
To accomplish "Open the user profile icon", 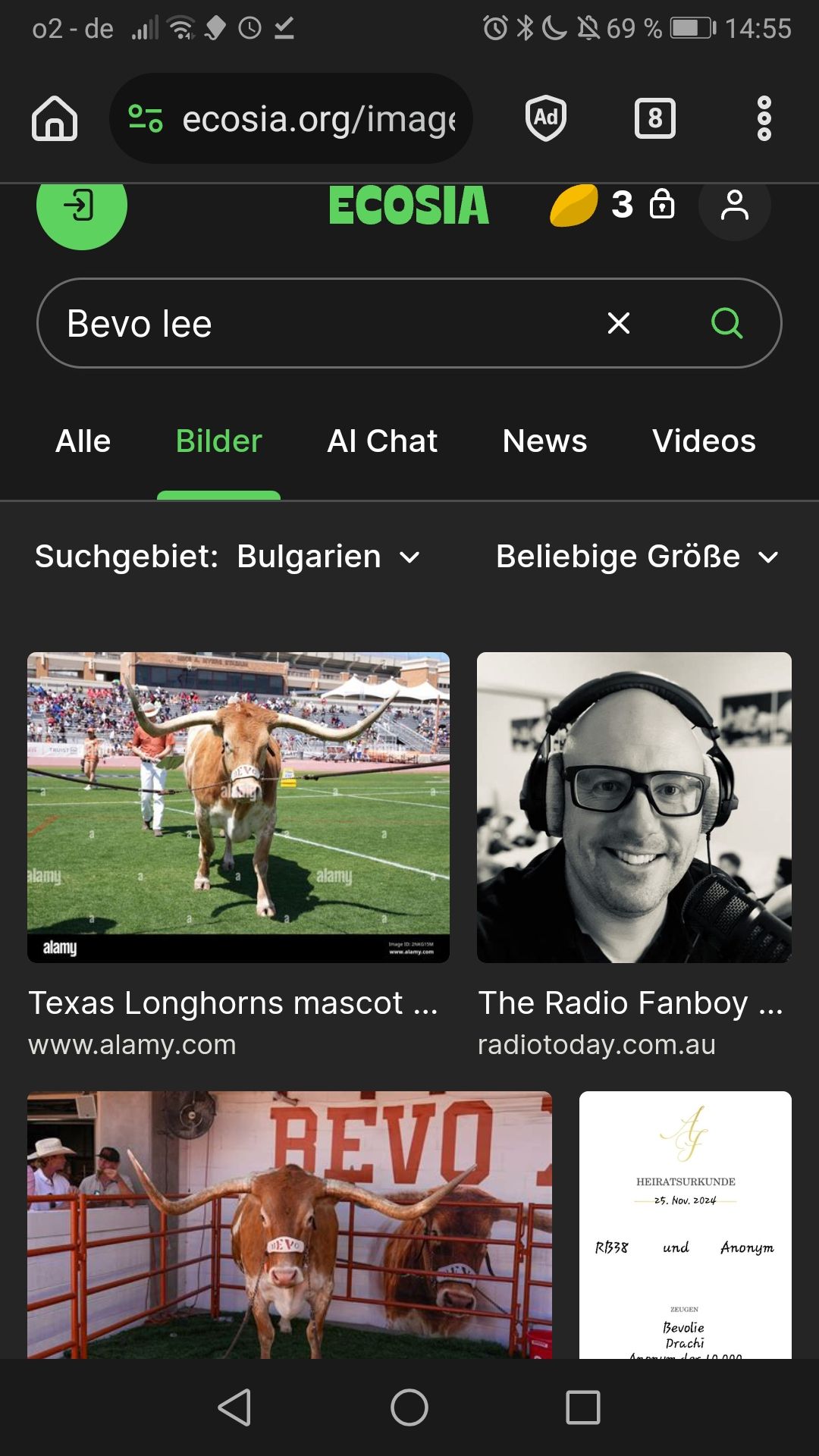I will click(734, 206).
